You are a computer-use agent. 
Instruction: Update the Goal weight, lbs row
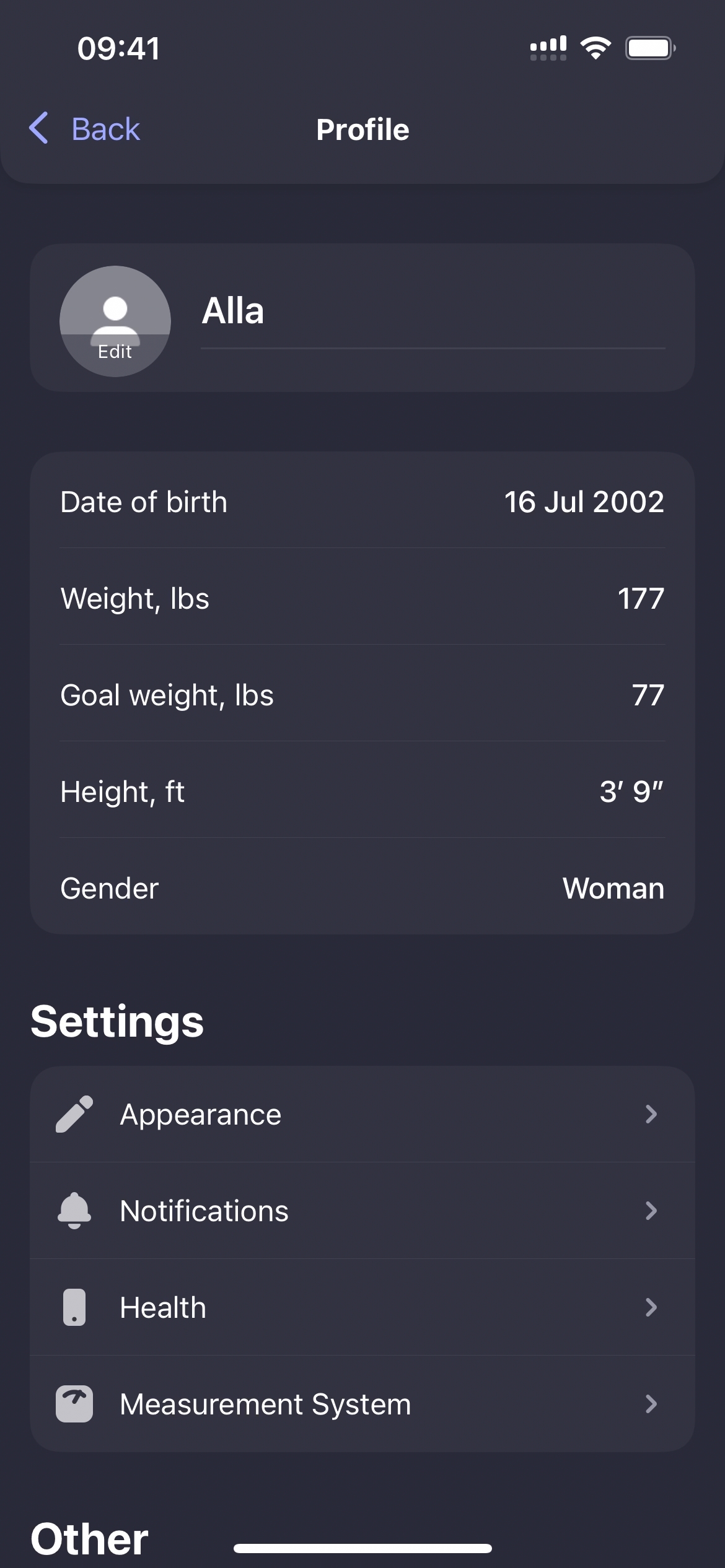(x=362, y=695)
